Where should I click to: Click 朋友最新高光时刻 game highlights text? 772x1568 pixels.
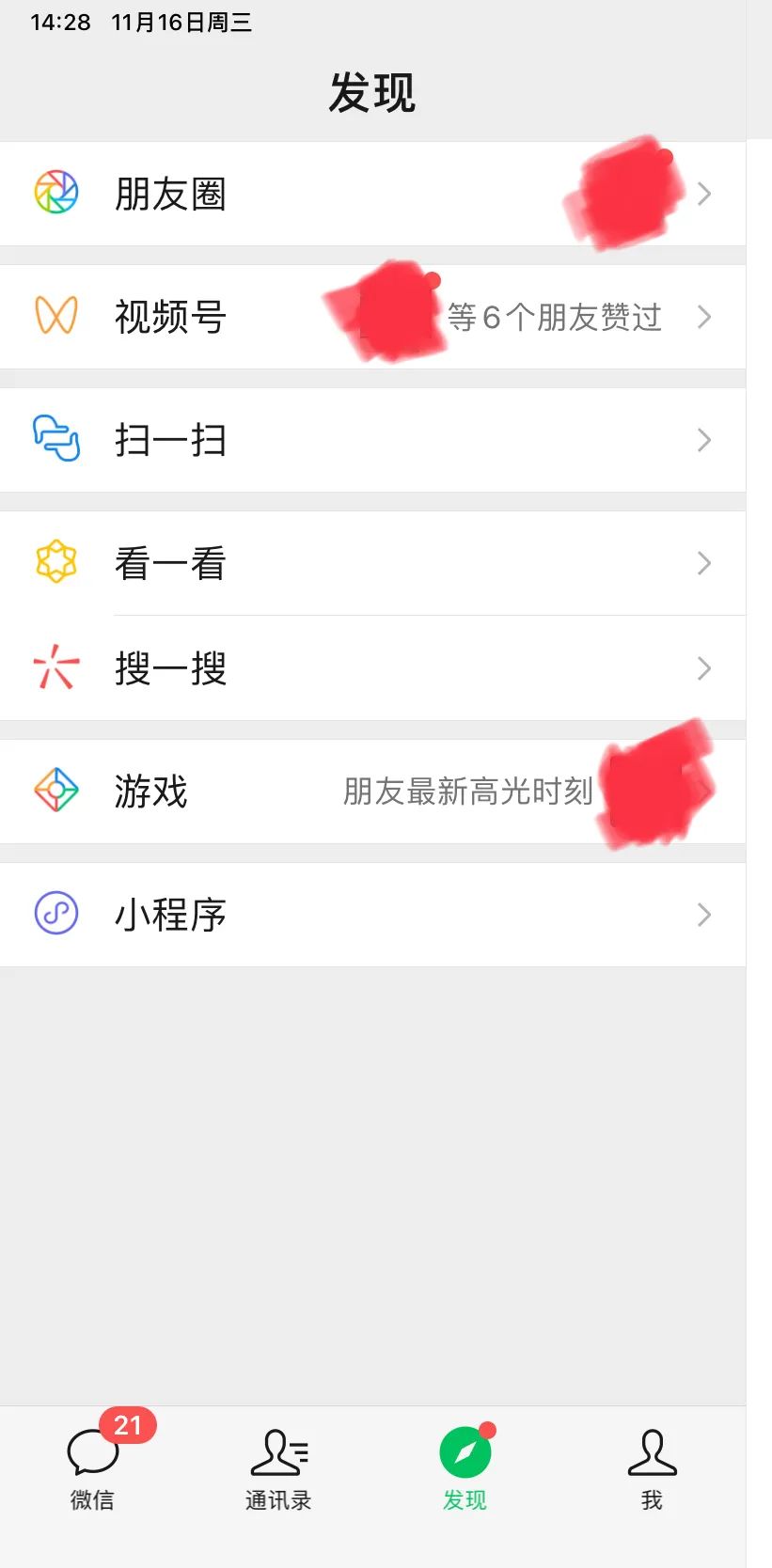click(468, 792)
